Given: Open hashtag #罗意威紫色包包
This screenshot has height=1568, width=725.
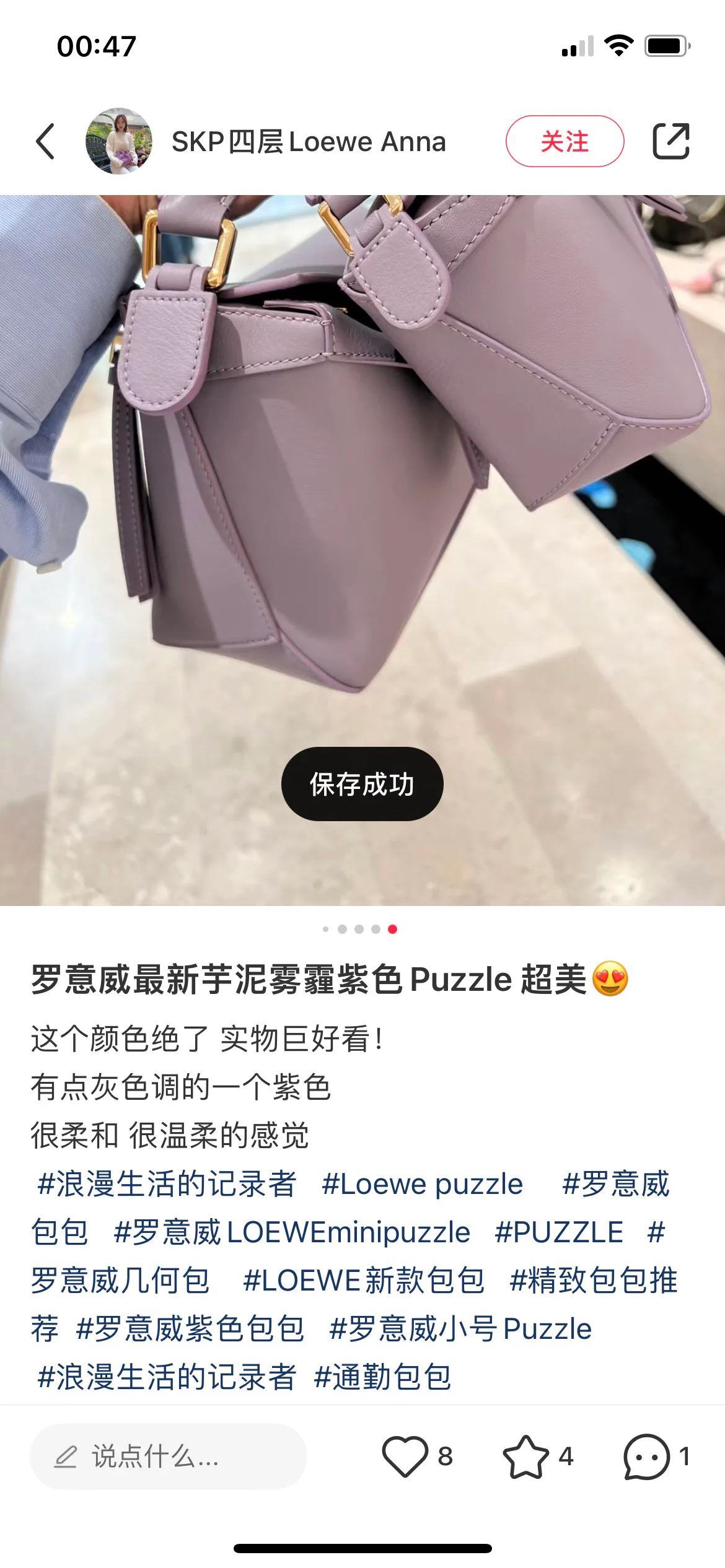Looking at the screenshot, I should pyautogui.click(x=190, y=1329).
